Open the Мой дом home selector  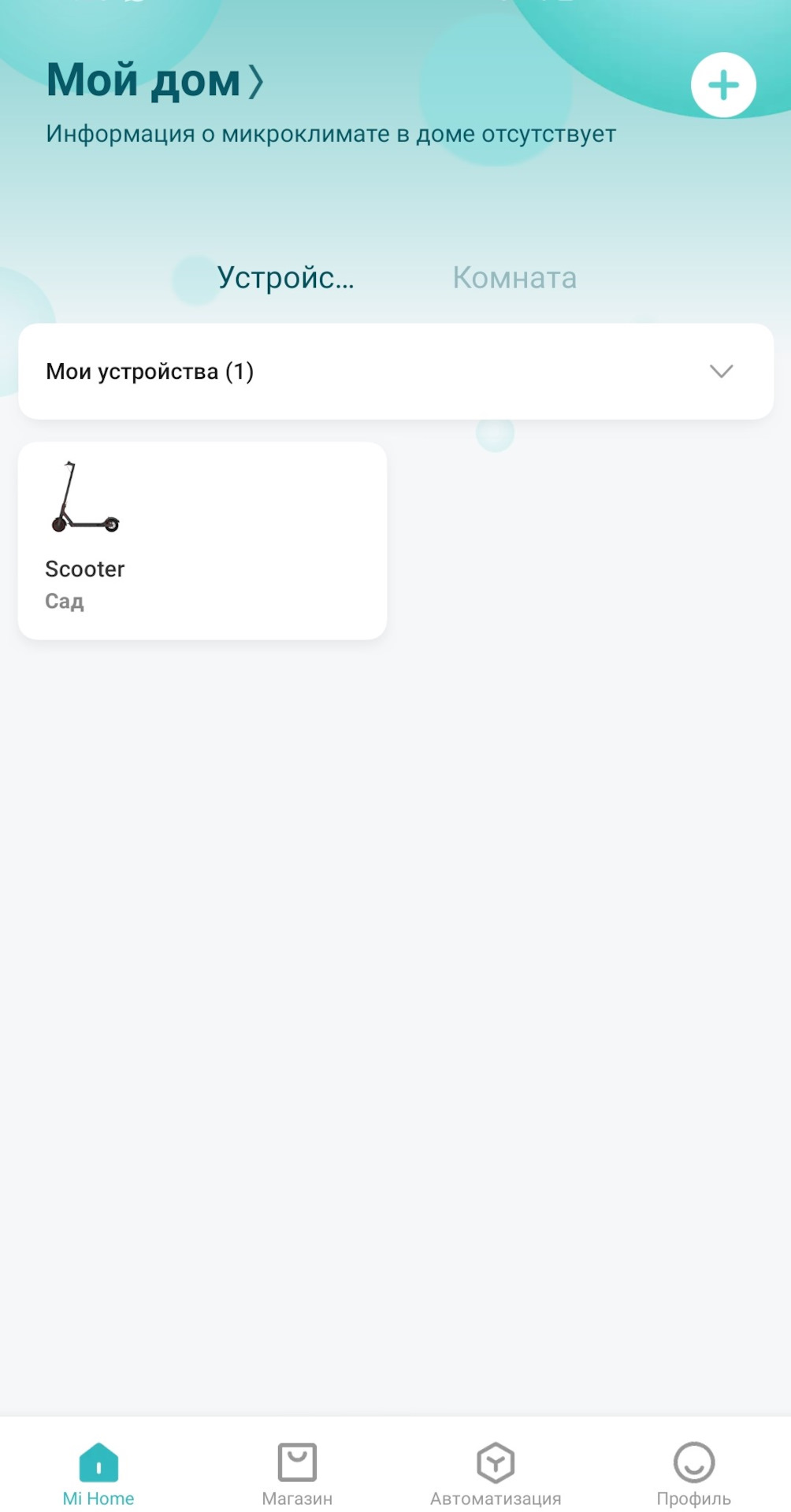click(155, 80)
